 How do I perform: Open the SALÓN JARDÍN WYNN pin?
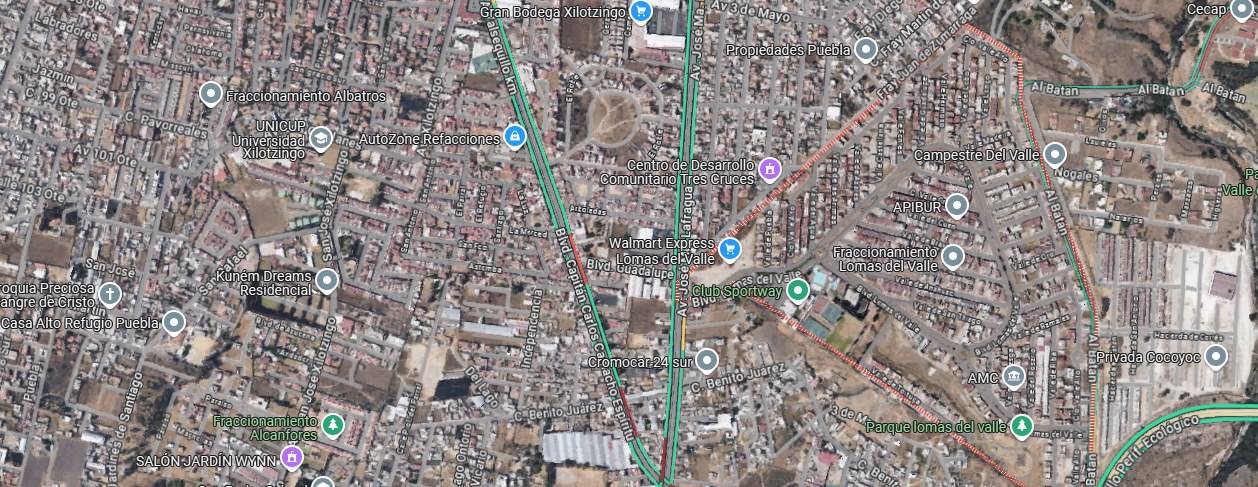291,458
